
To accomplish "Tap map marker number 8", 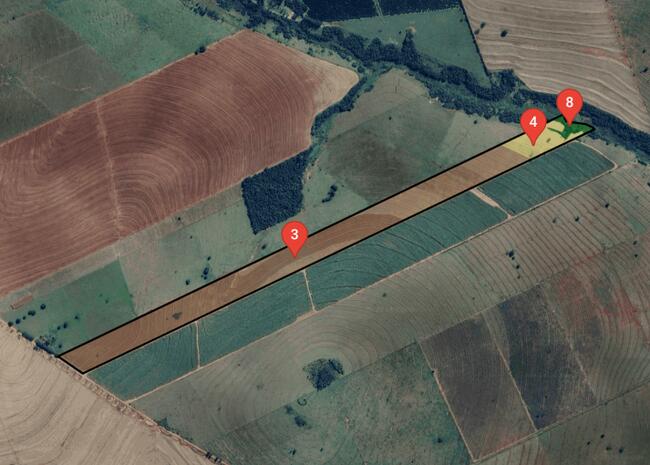I will pos(570,102).
